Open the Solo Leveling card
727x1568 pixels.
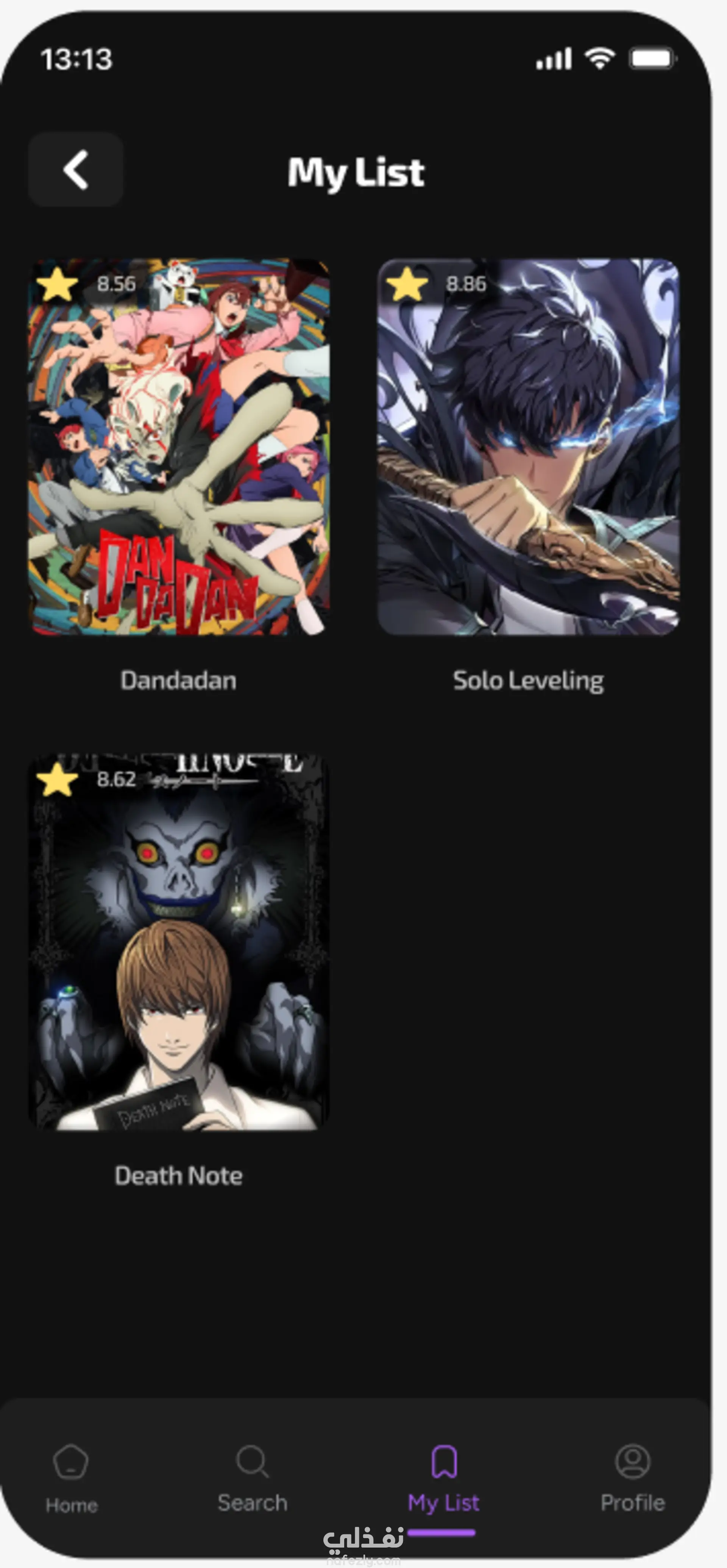pyautogui.click(x=528, y=447)
